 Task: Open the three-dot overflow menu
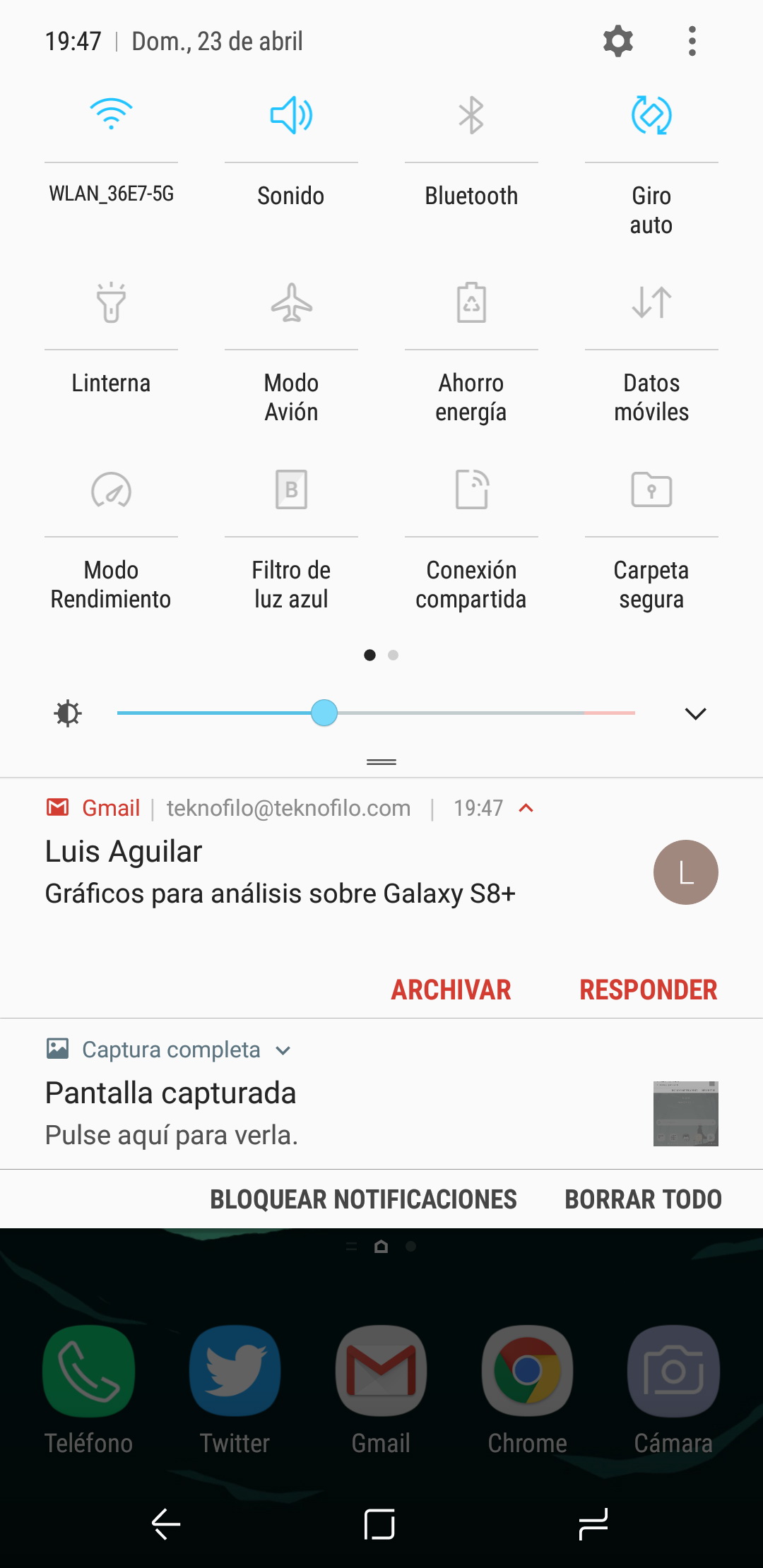(692, 41)
